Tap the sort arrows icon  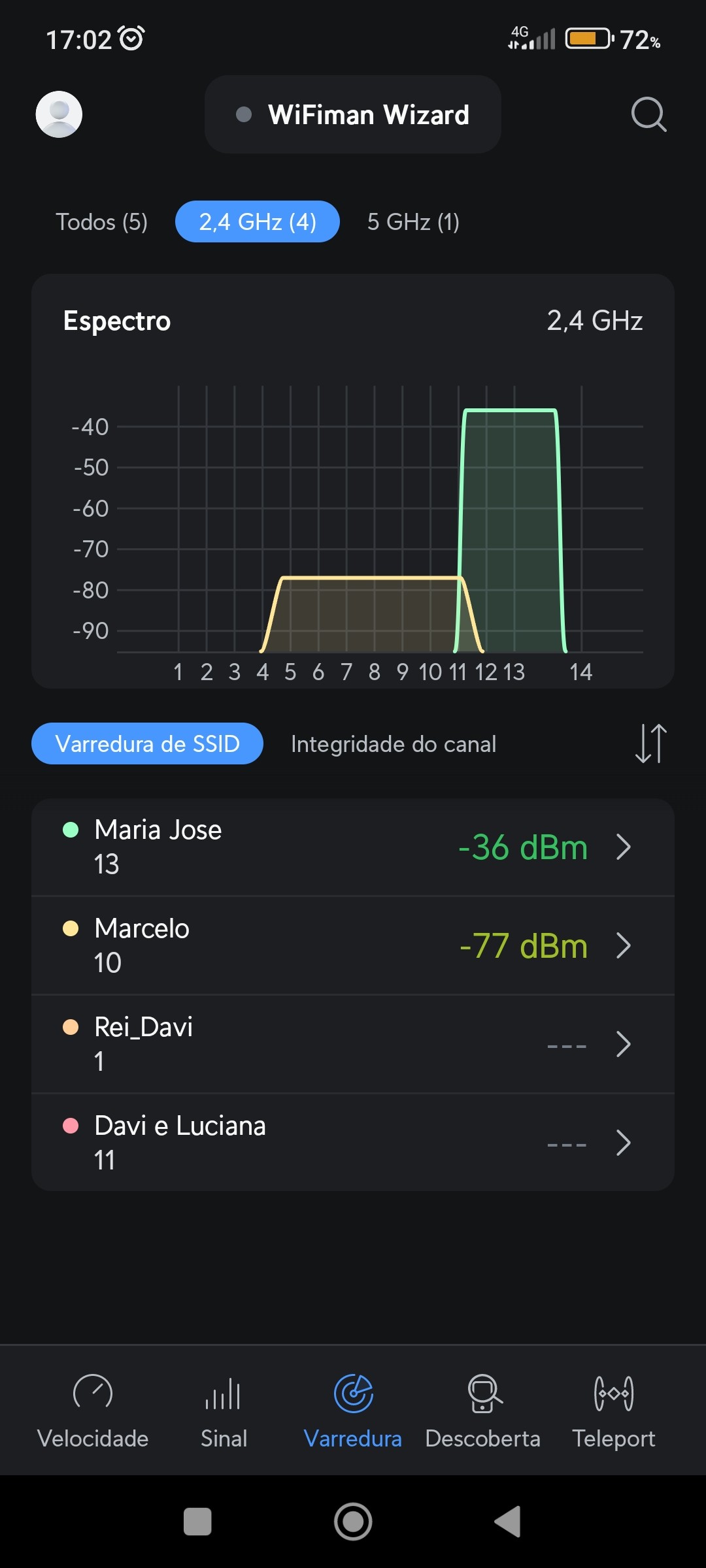pos(651,743)
